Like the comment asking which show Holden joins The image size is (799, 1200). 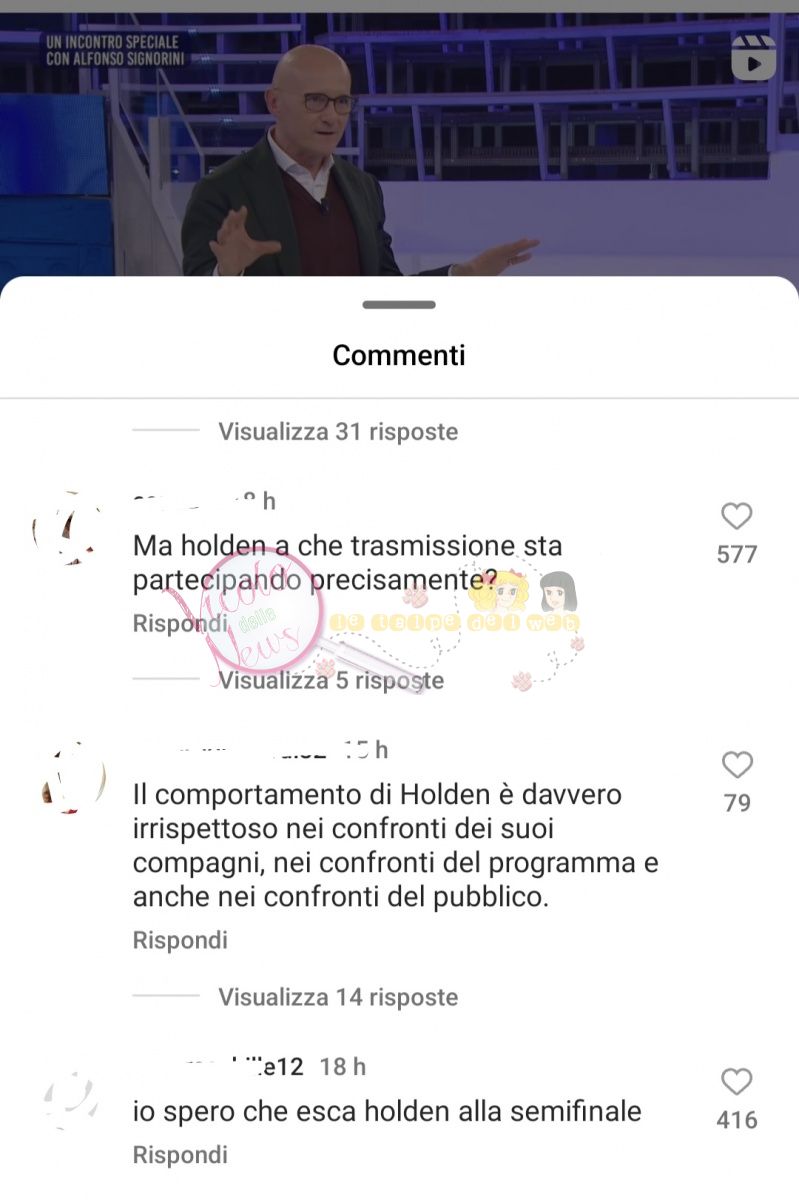point(737,517)
